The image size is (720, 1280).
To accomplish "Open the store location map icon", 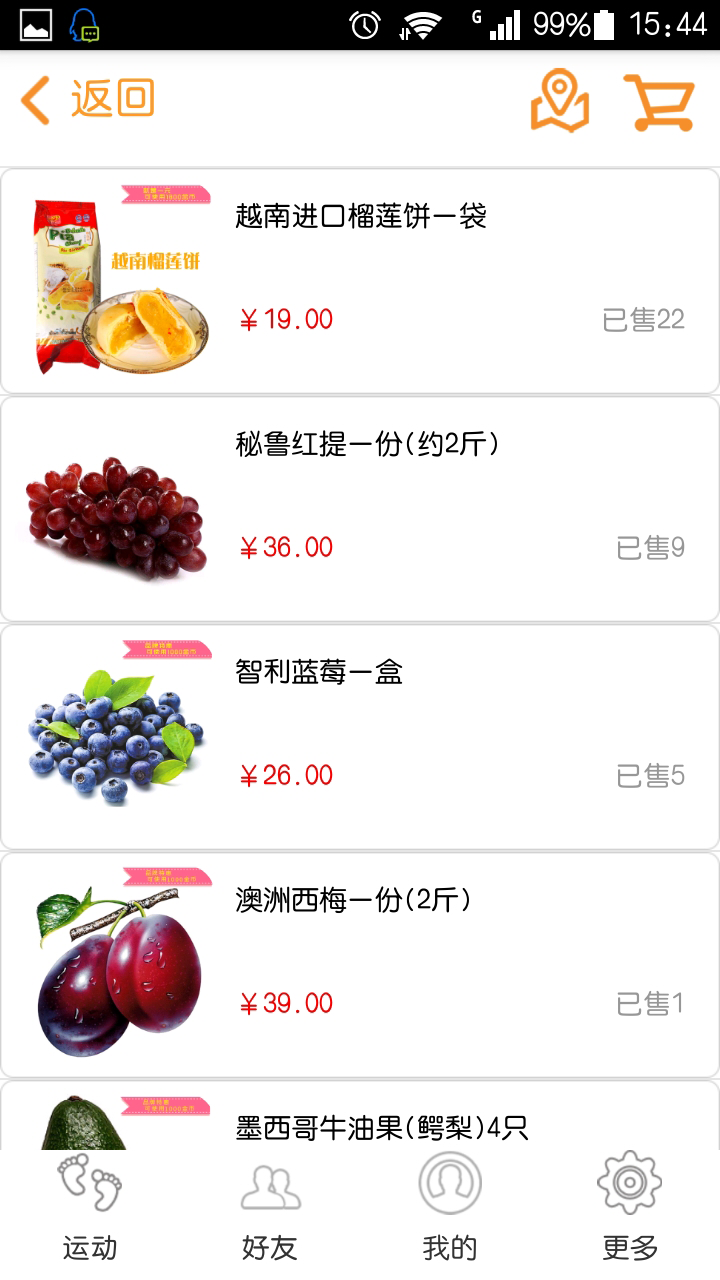I will pos(560,100).
